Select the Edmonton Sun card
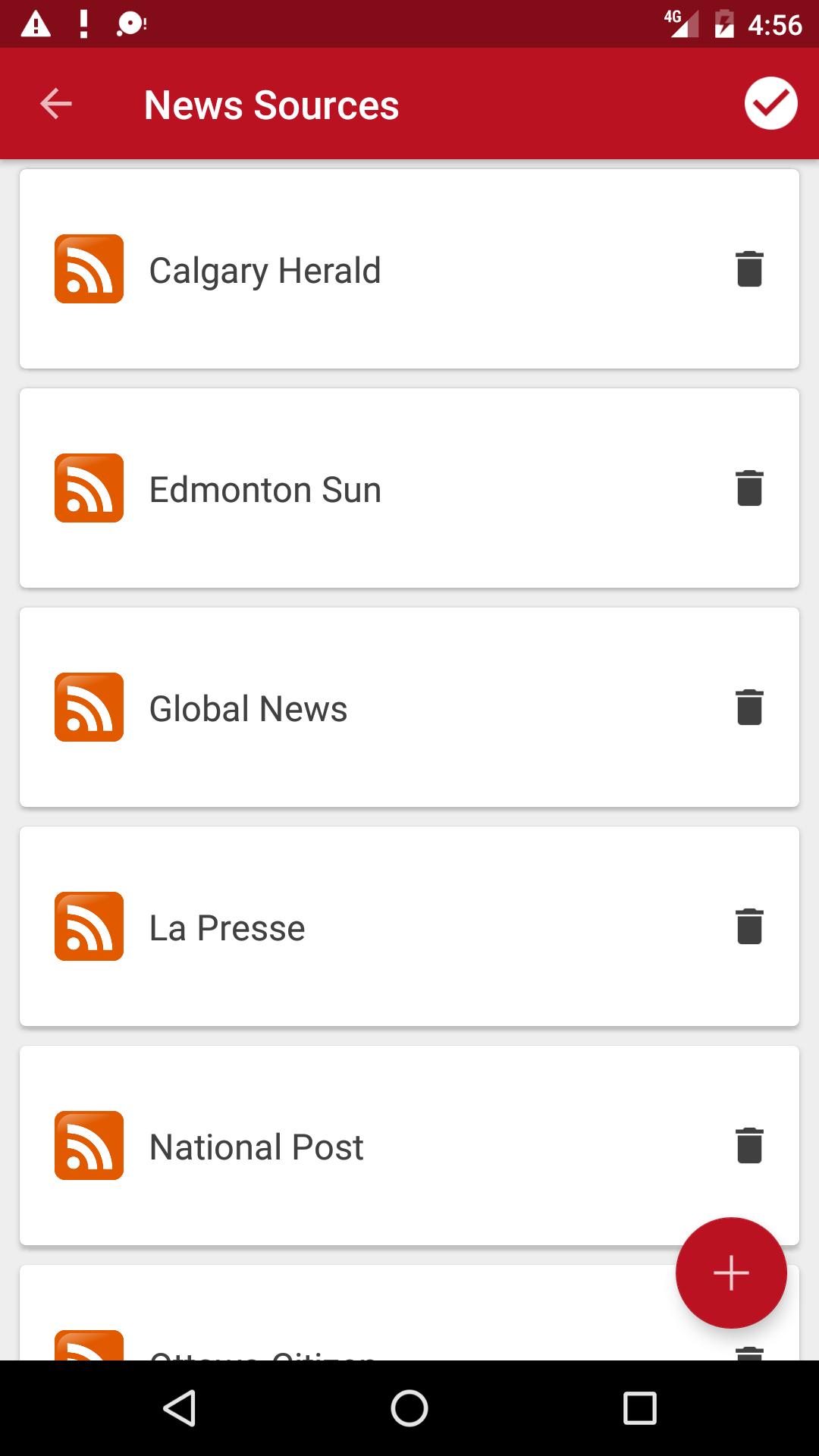The height and width of the screenshot is (1456, 819). [409, 488]
